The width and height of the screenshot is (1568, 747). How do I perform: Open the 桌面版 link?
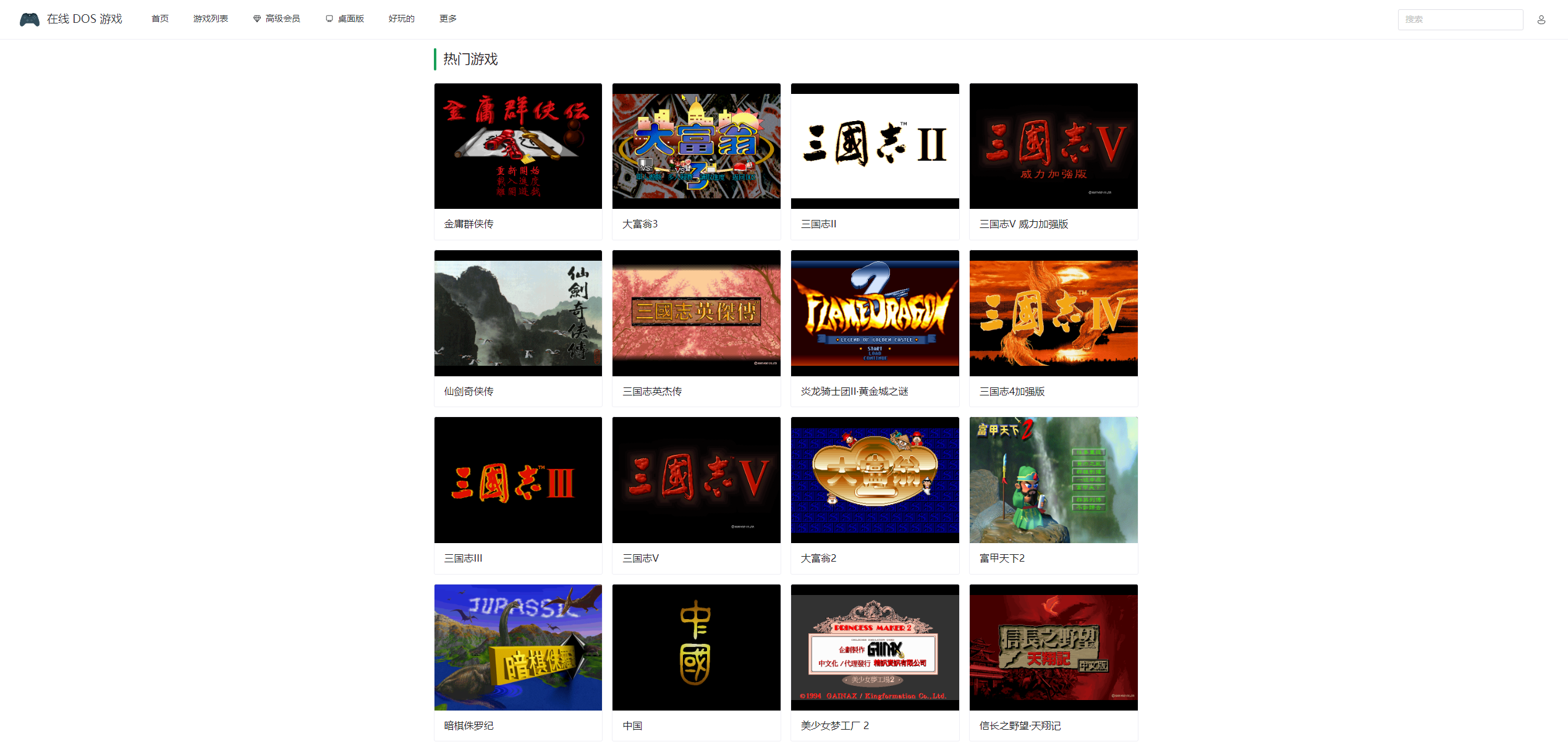[345, 19]
